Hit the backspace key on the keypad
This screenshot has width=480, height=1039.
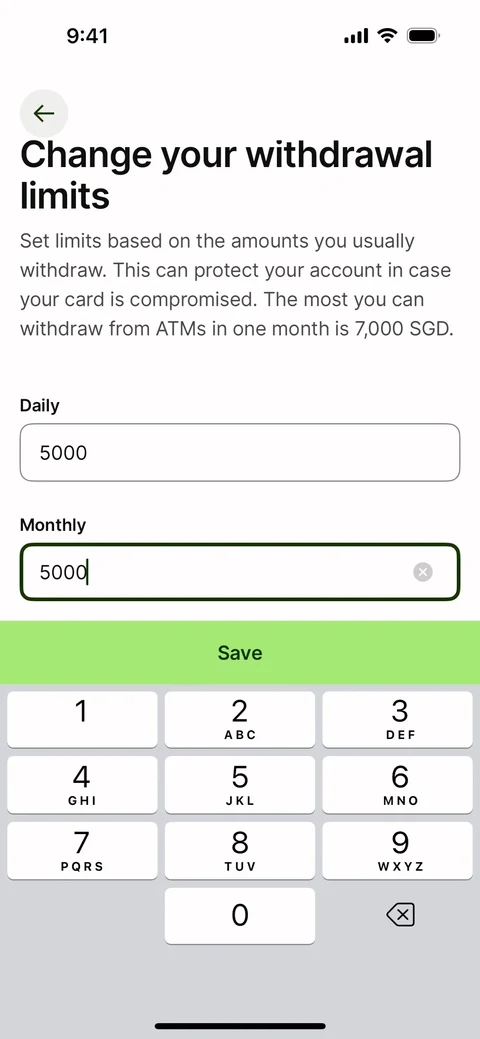pyautogui.click(x=400, y=916)
